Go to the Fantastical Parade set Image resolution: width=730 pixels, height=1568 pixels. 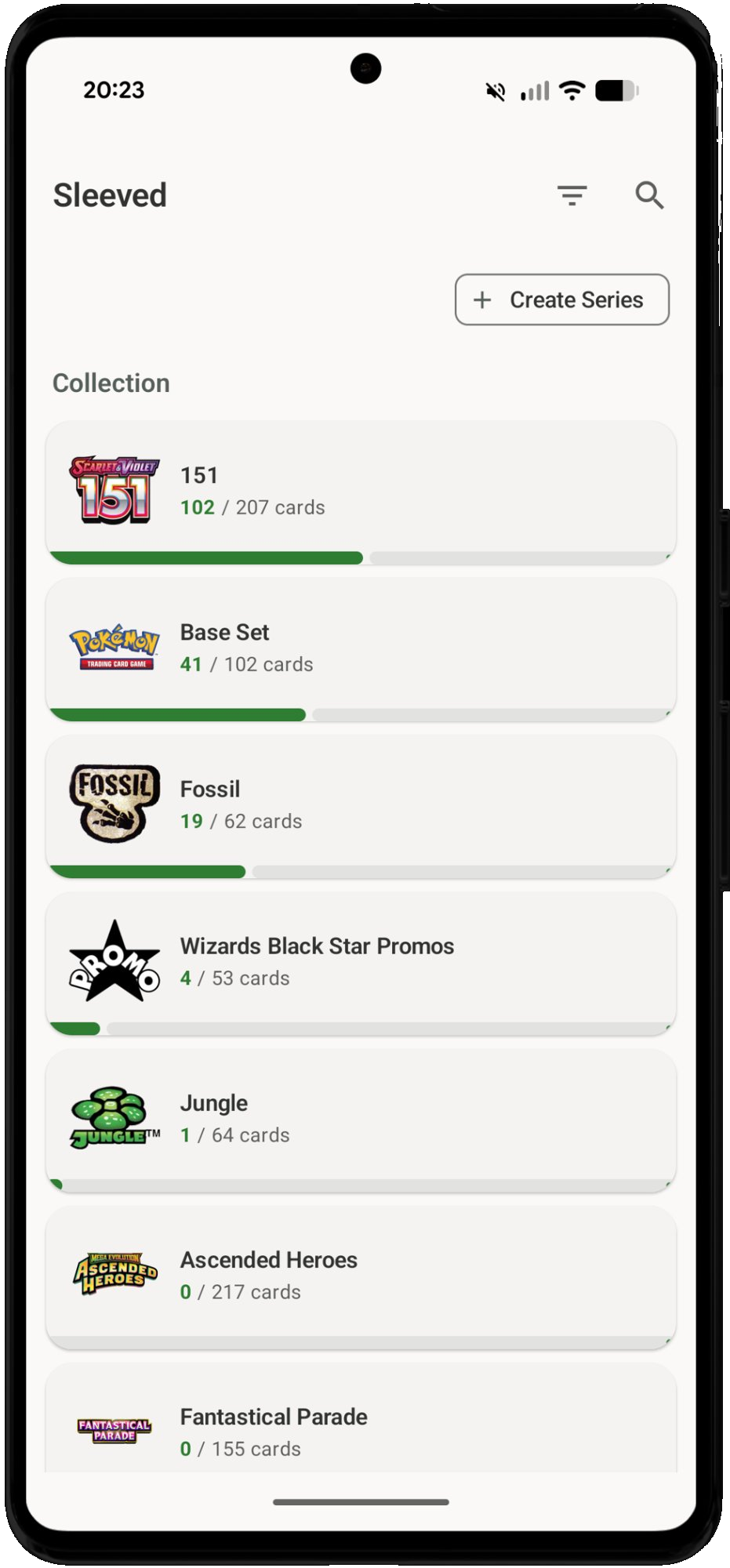pos(361,1428)
